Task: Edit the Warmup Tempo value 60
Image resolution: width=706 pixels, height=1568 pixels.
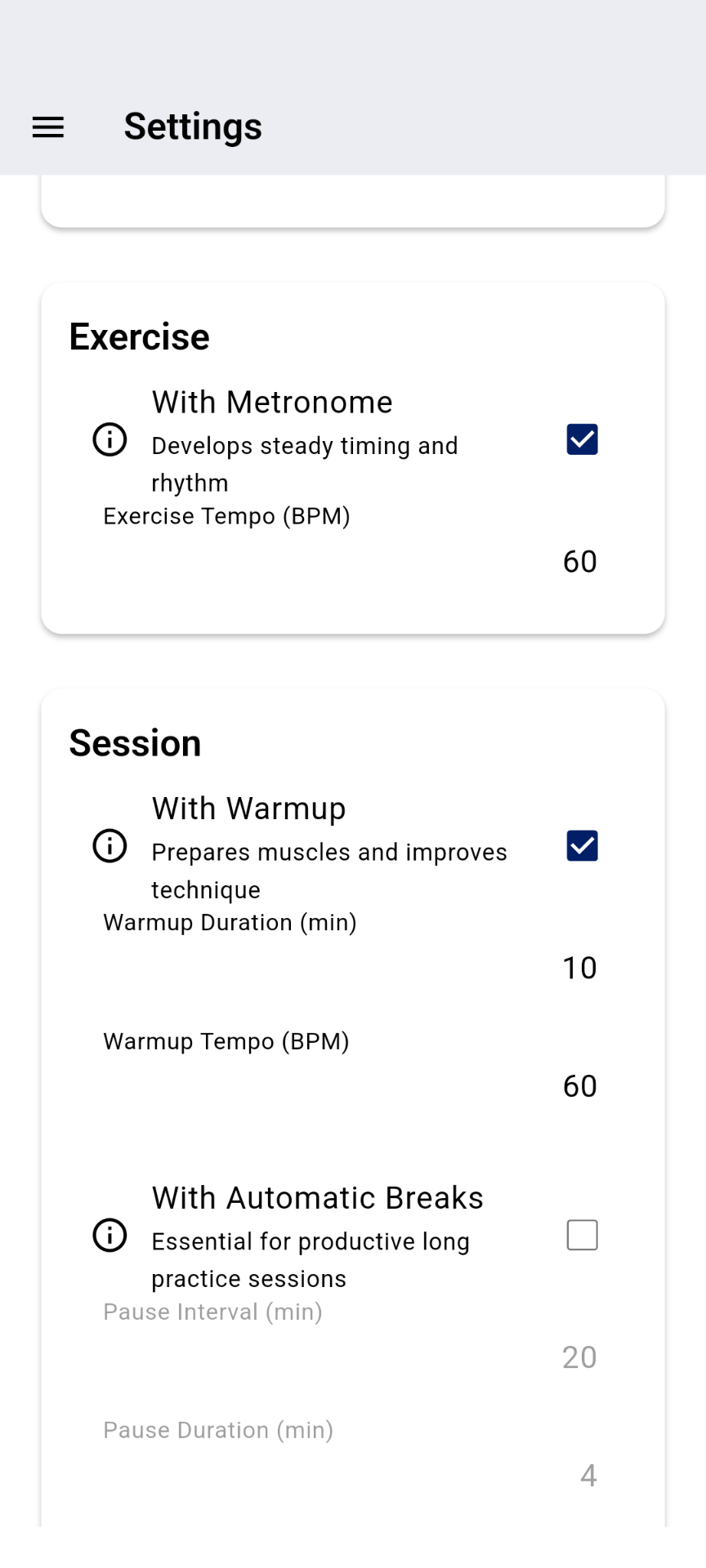Action: [x=579, y=1087]
